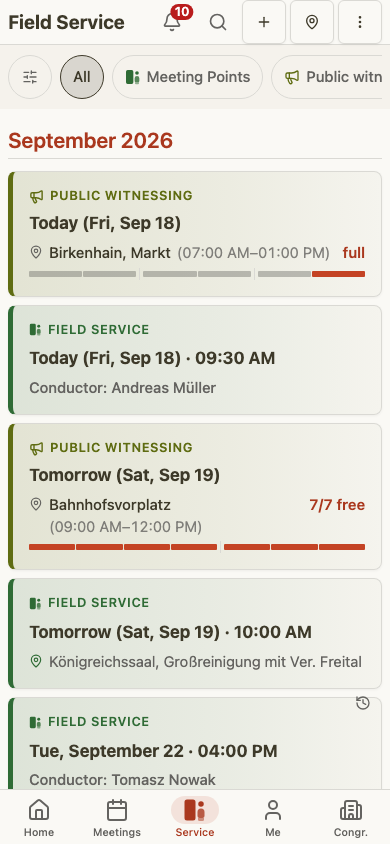The image size is (390, 844).
Task: Open the three-dot overflow menu
Action: click(x=359, y=22)
